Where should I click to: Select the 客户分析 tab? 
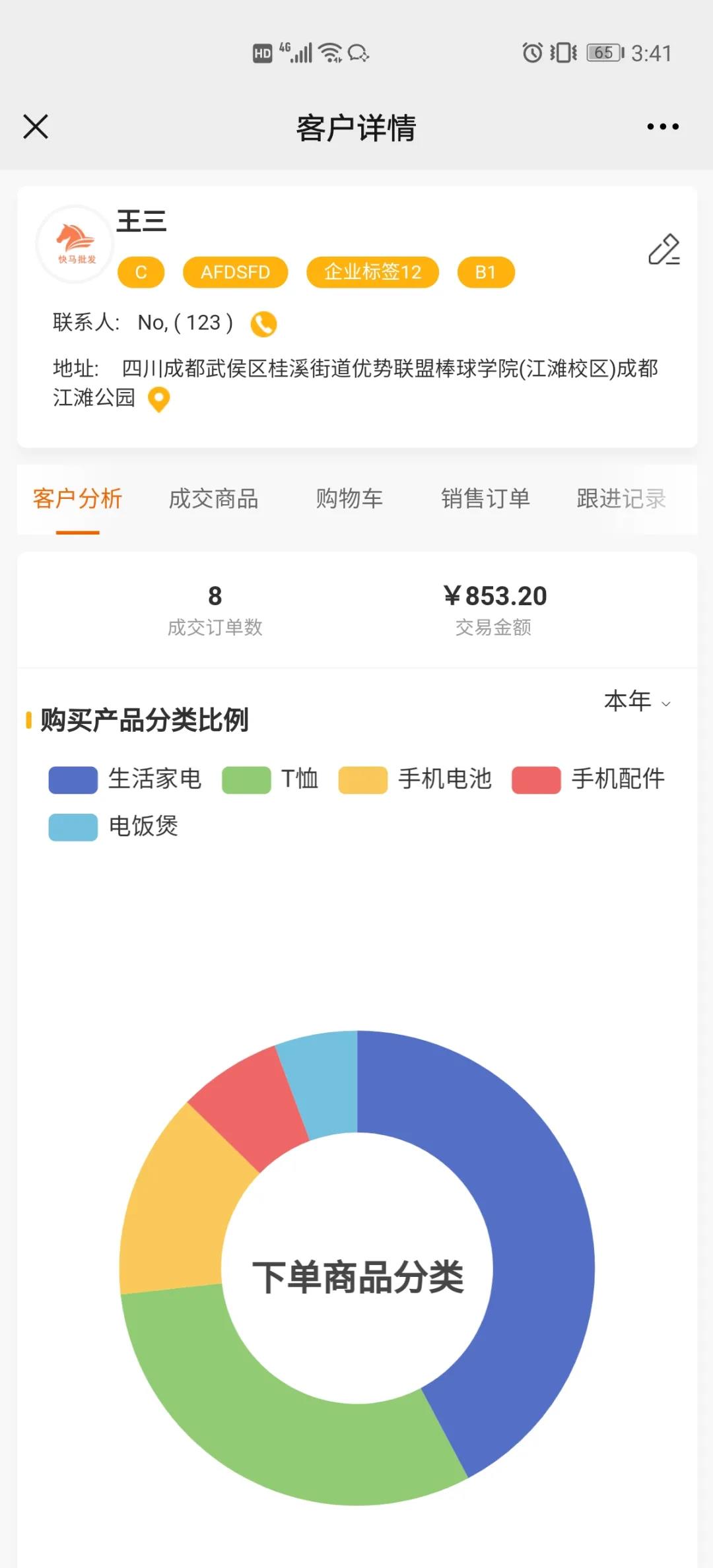pos(77,499)
